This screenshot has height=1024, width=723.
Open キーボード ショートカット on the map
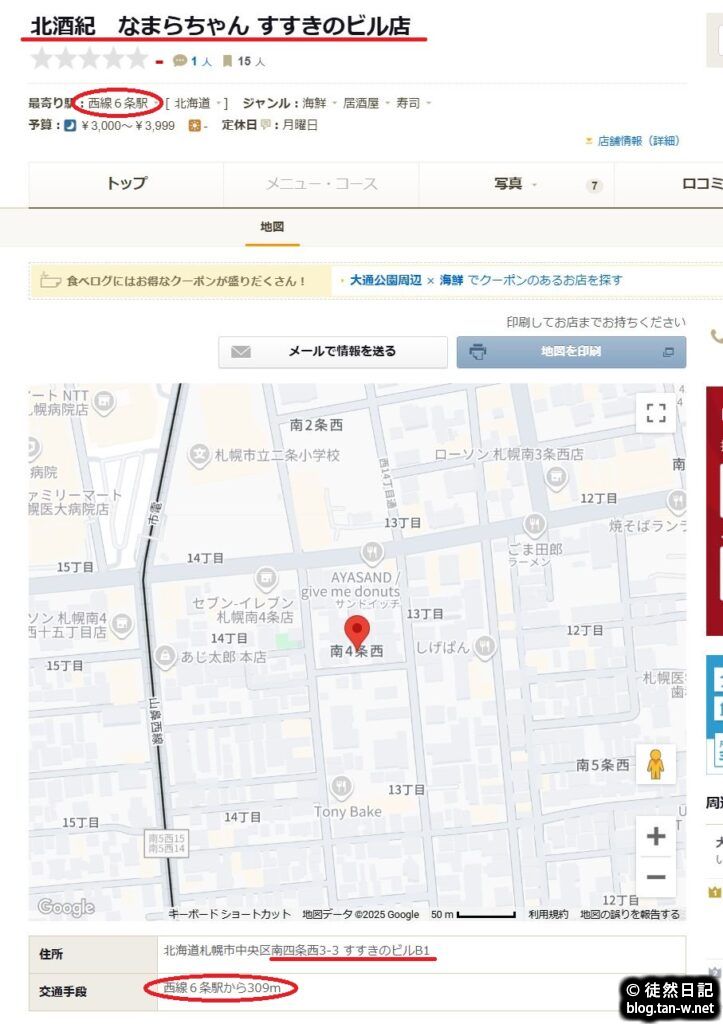229,914
